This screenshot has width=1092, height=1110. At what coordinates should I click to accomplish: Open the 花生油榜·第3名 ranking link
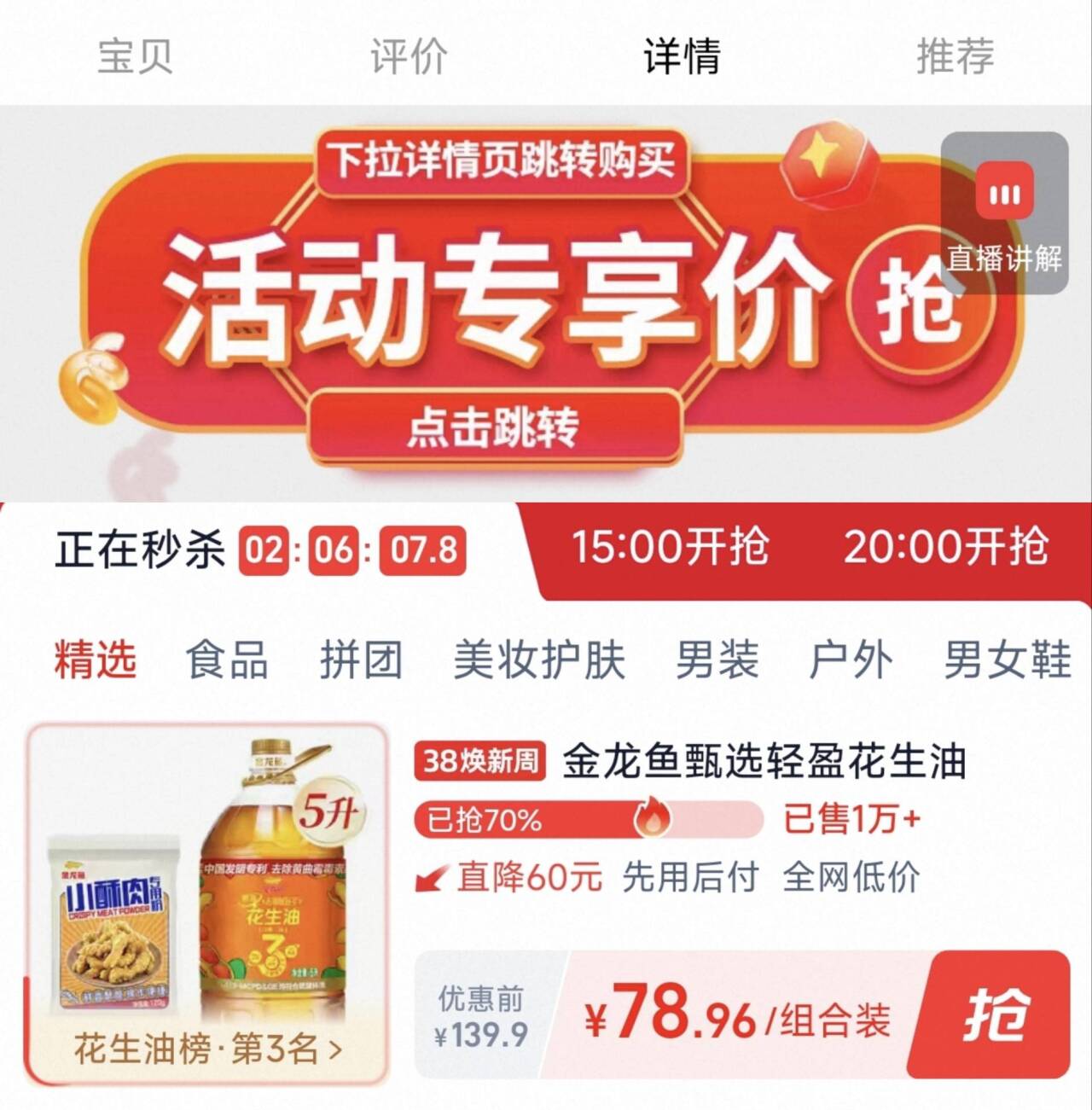[x=208, y=1049]
